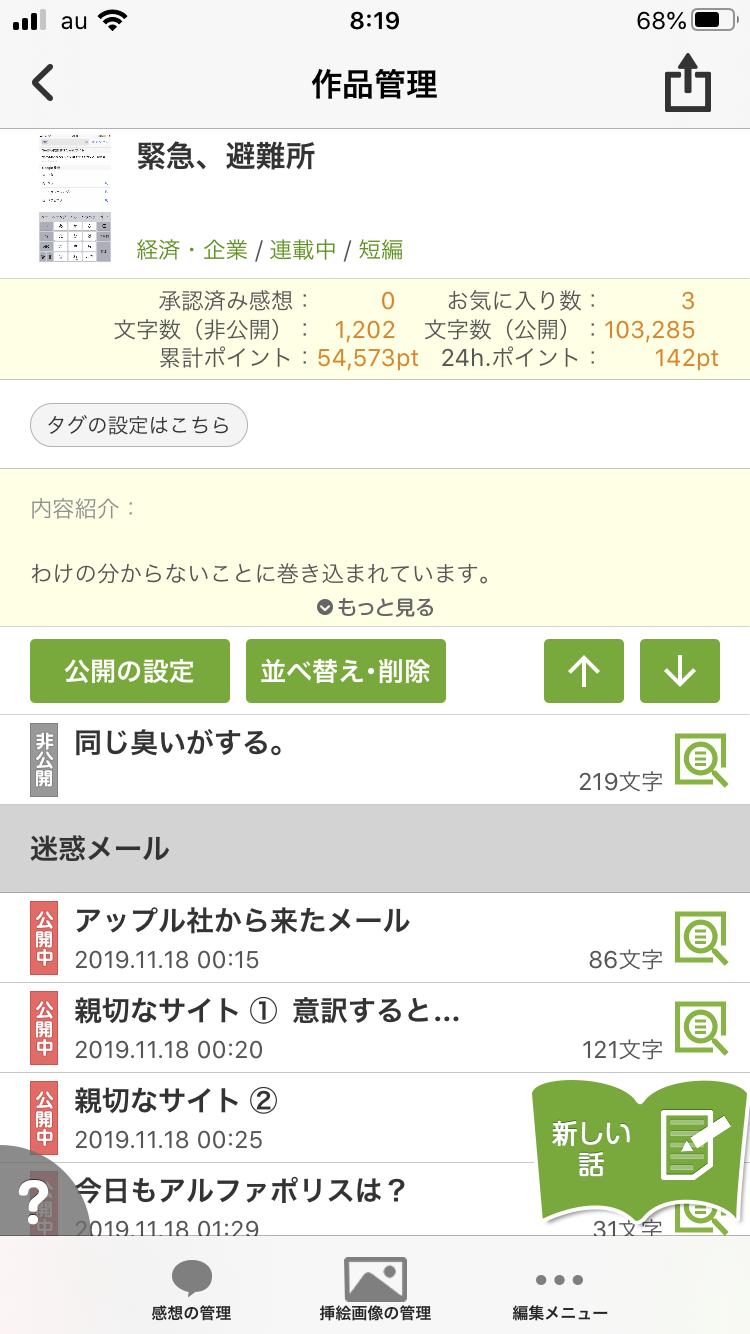Preview アップル社から来たメール with magnifier icon

(700, 938)
